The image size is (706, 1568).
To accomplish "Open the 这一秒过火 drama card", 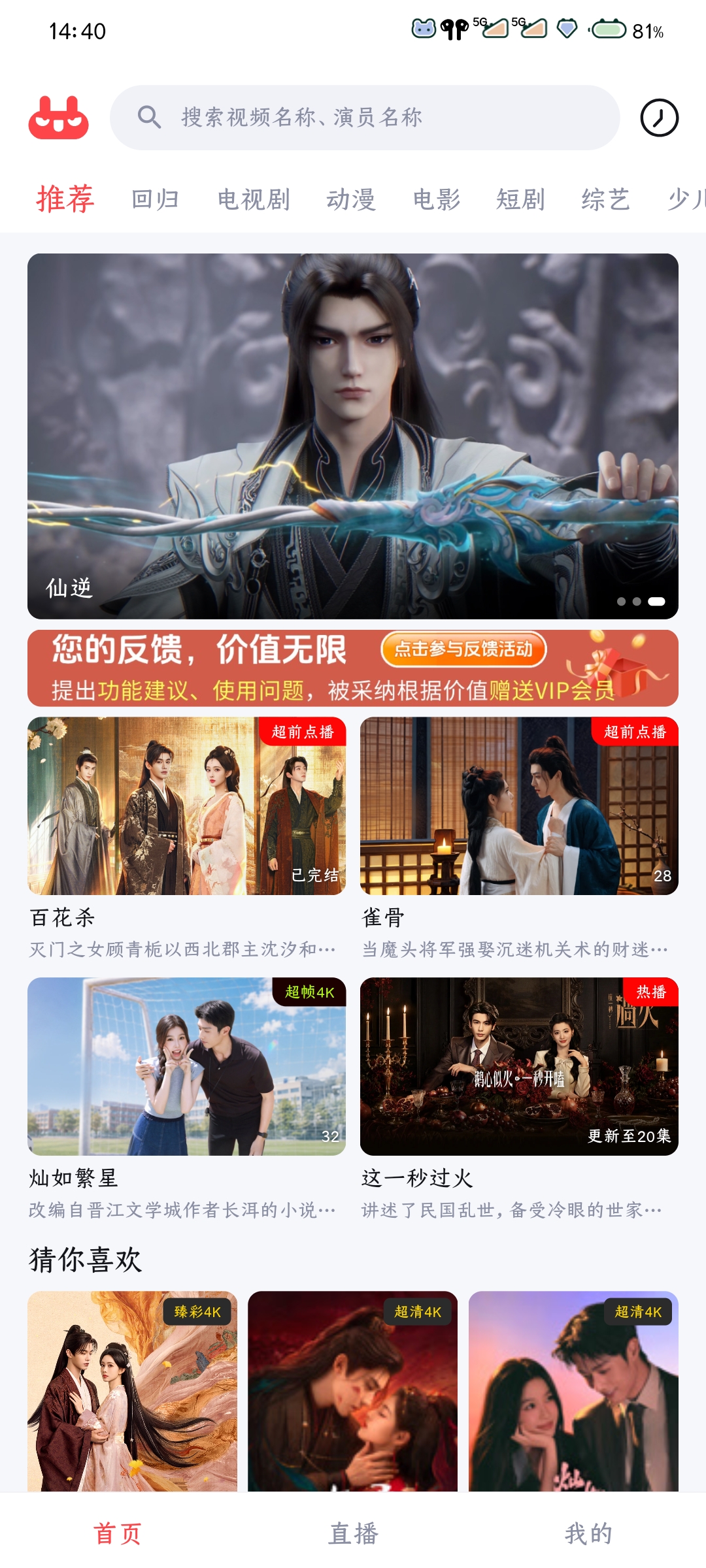I will [x=519, y=1099].
